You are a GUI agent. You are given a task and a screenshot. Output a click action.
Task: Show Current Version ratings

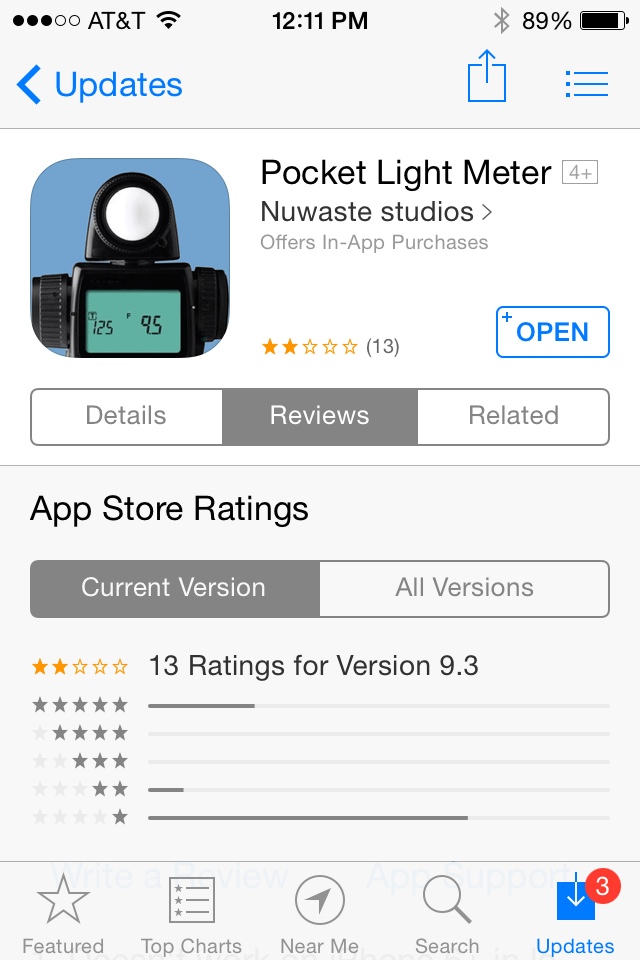pos(174,588)
